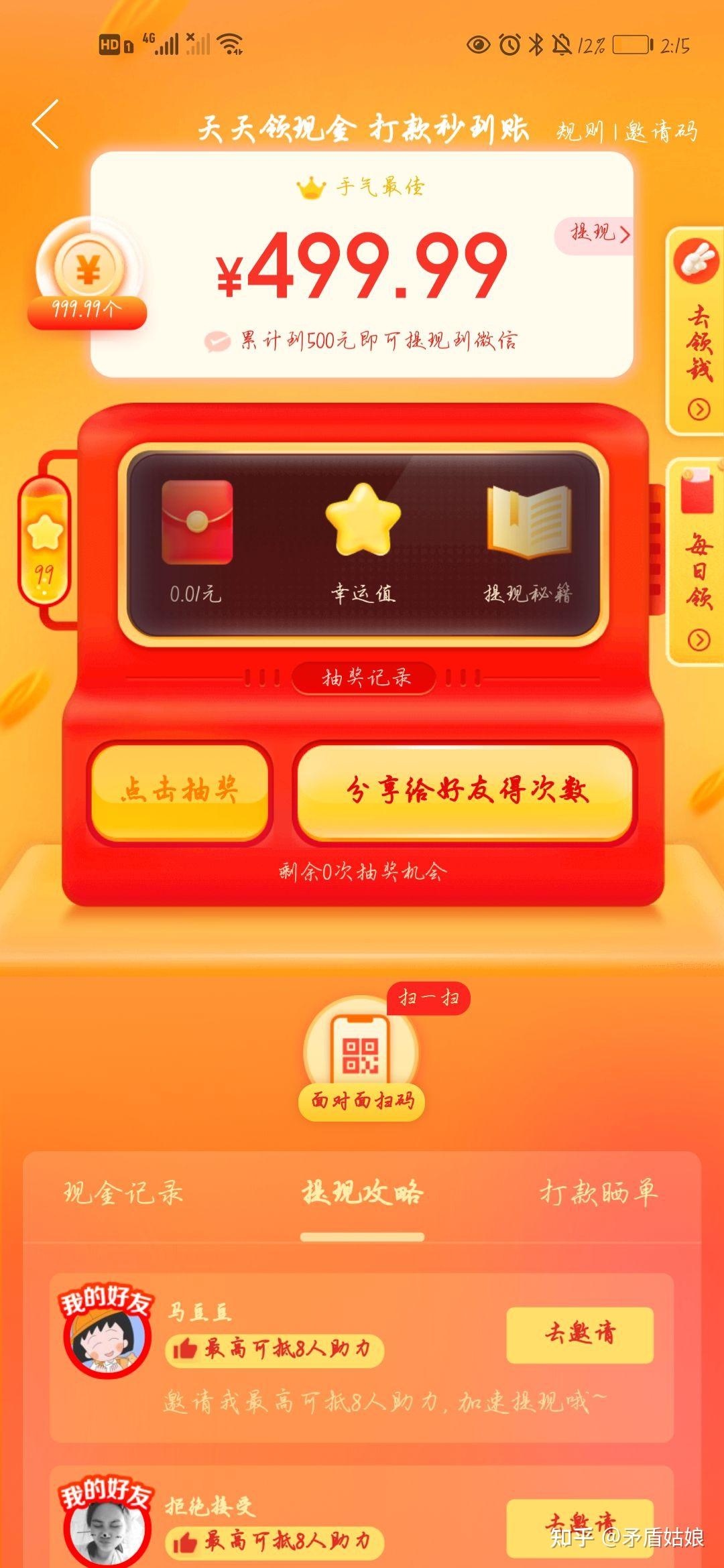Tap 点击抽奖 to draw
Screen dimensions: 724x1568
click(180, 790)
